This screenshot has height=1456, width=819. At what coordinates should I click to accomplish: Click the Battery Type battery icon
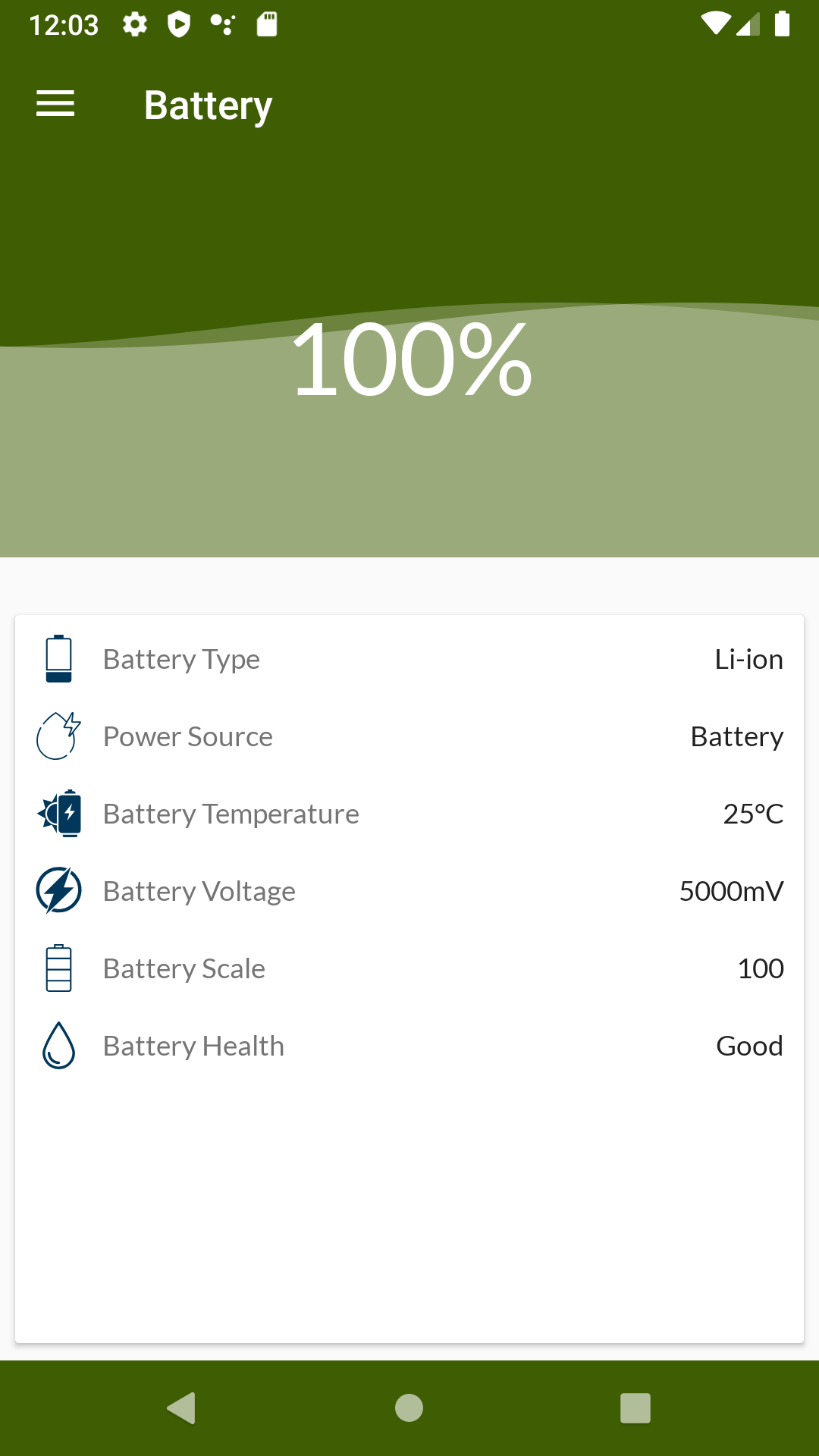coord(57,659)
